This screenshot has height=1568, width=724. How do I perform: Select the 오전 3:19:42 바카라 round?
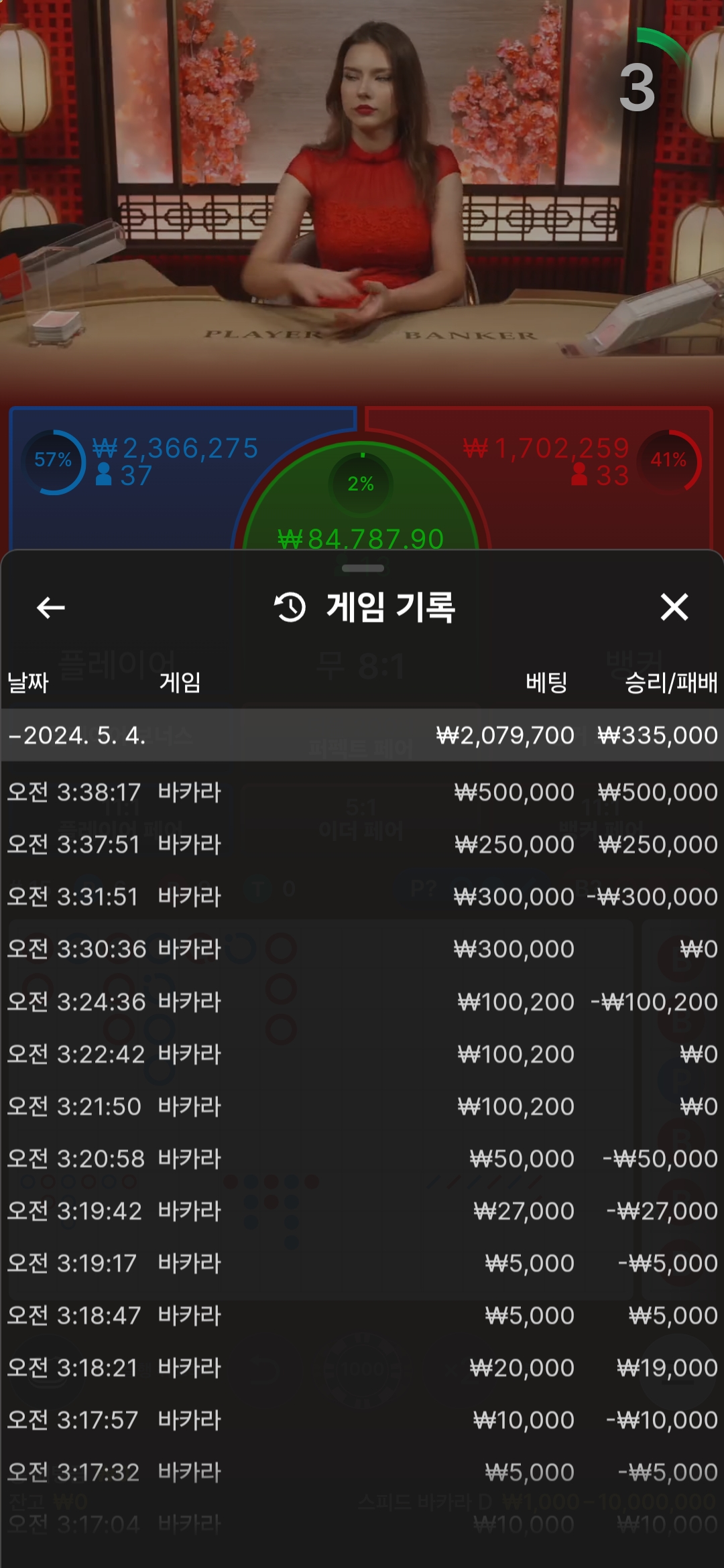pyautogui.click(x=362, y=1211)
